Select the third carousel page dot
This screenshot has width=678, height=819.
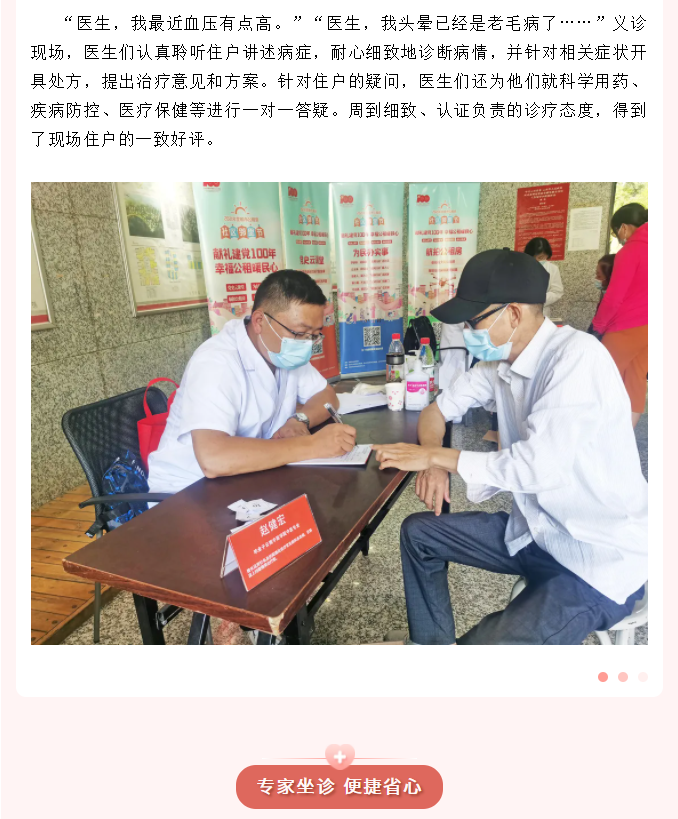[x=643, y=677]
